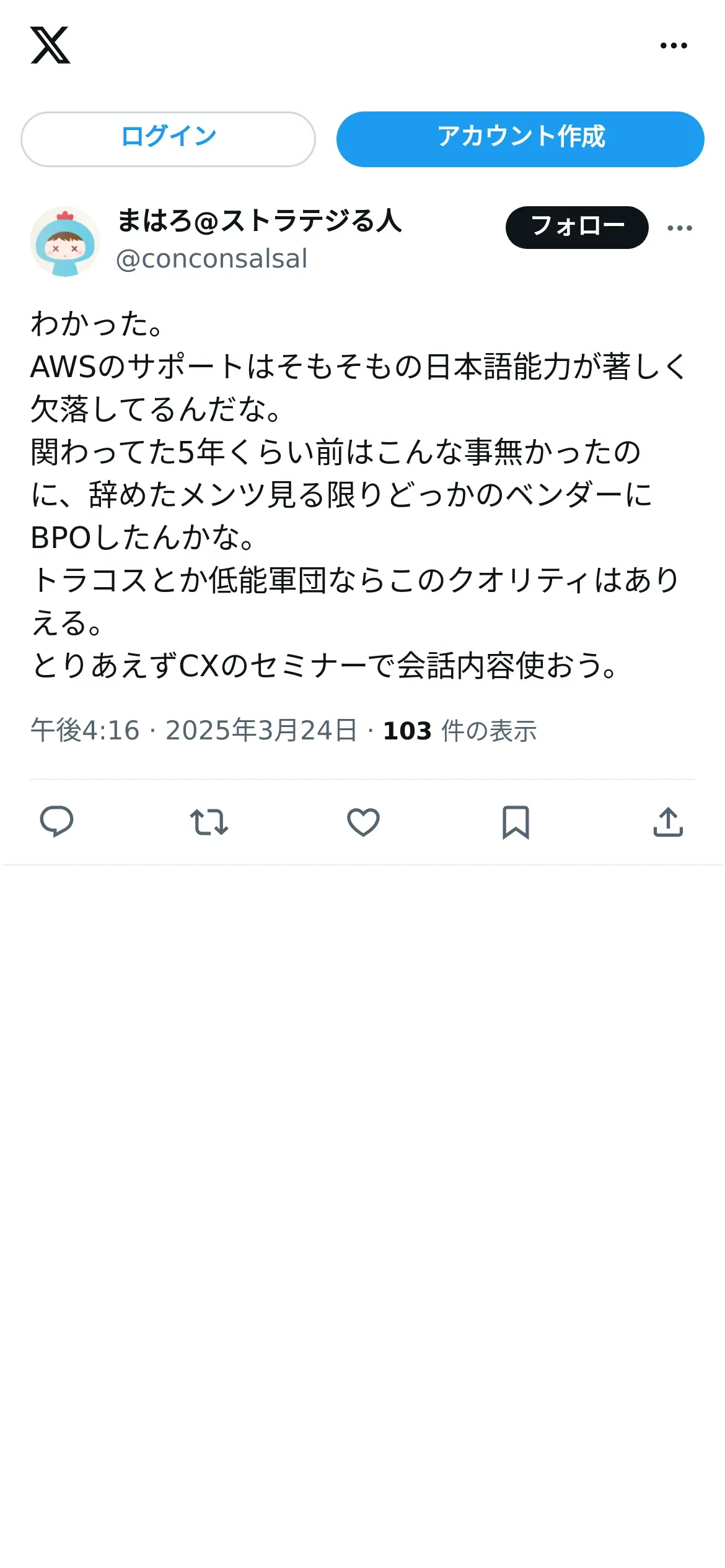The width and height of the screenshot is (725, 1568).
Task: Repost this post
Action: tap(209, 822)
